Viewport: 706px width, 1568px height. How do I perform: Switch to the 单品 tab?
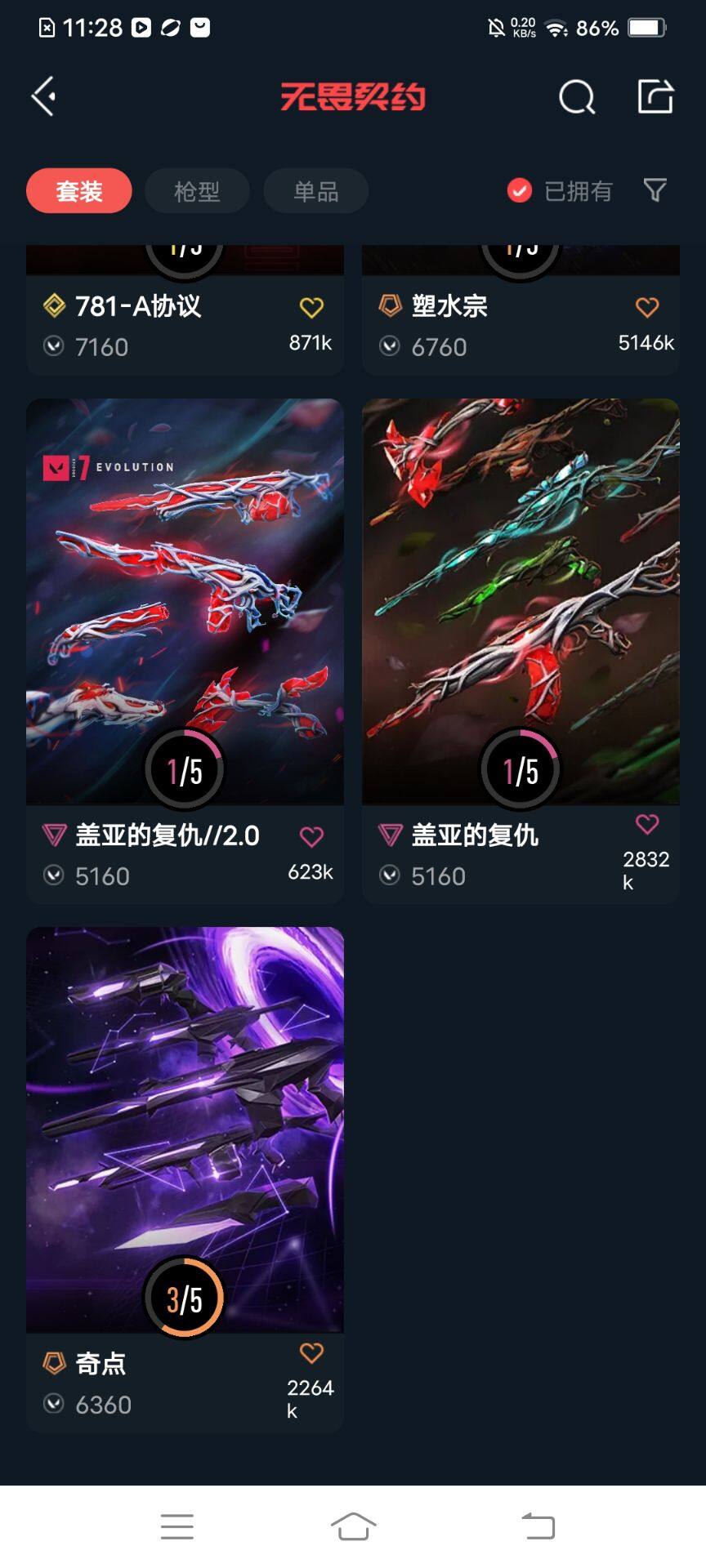315,191
